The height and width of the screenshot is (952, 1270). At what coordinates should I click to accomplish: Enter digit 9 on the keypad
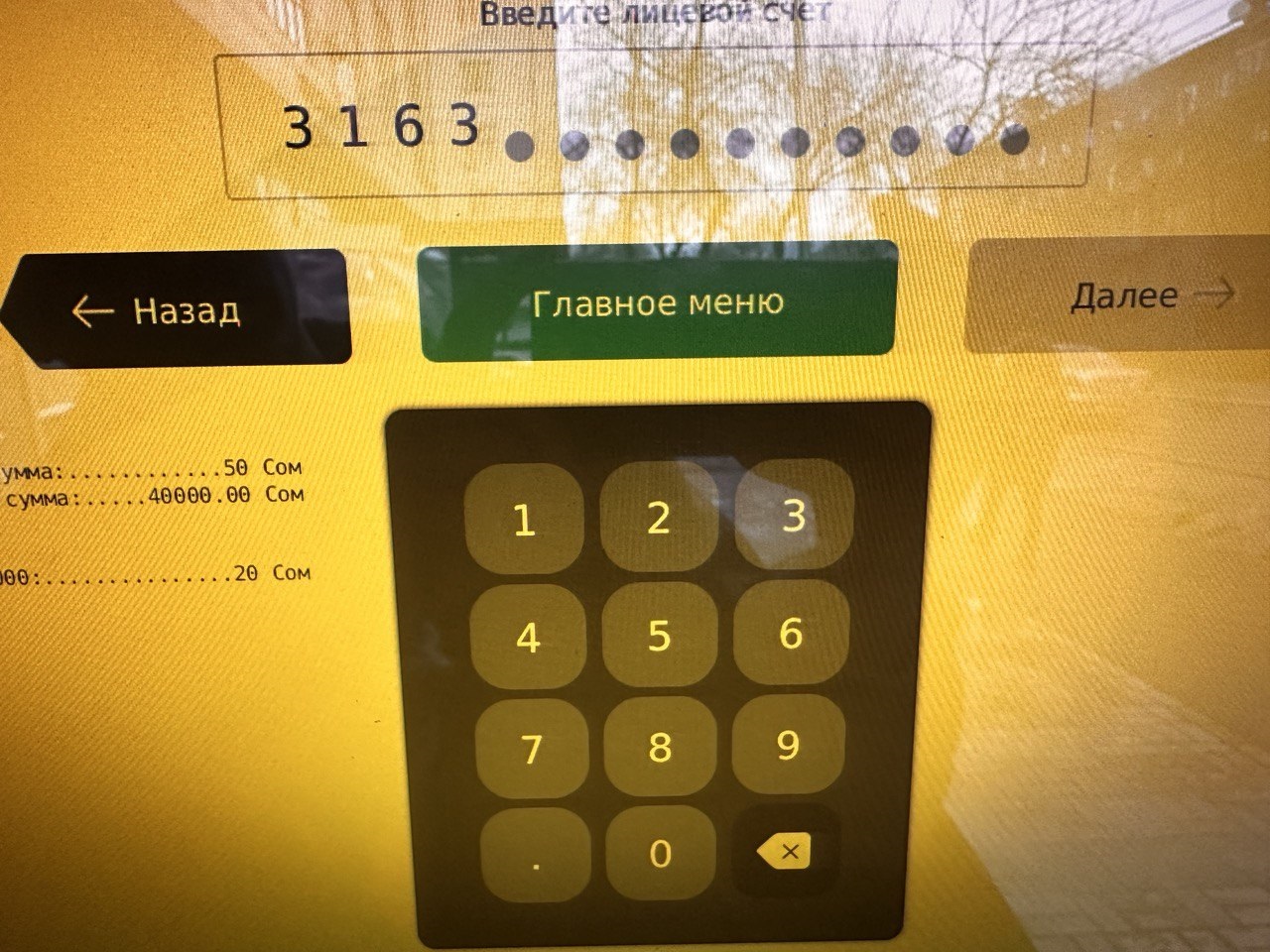pos(788,744)
